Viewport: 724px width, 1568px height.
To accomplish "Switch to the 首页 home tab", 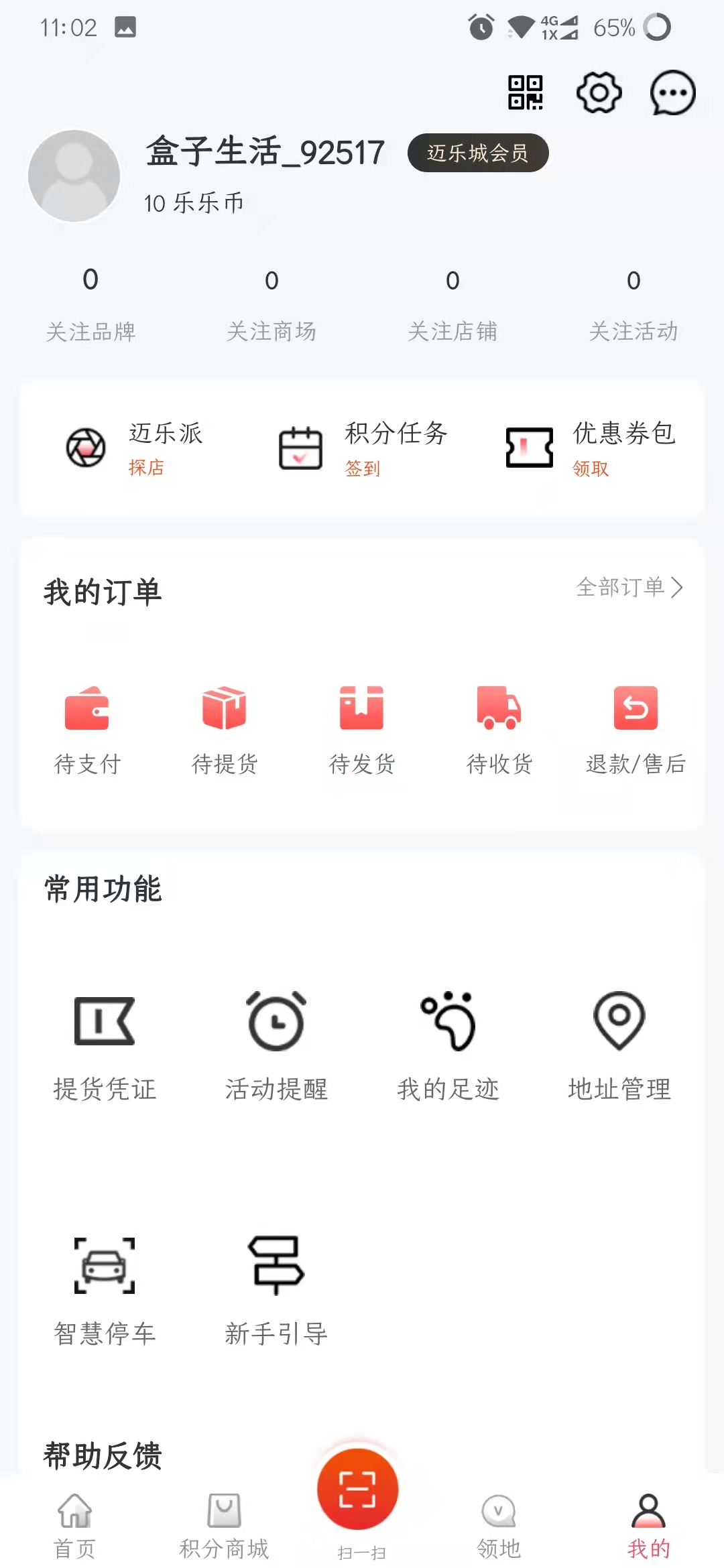I will 72,1521.
